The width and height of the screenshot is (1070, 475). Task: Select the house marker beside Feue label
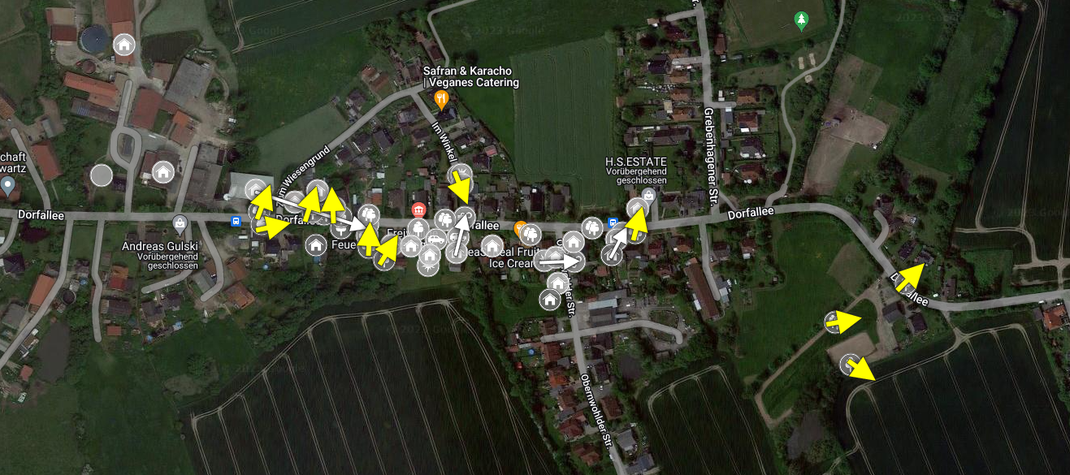316,243
